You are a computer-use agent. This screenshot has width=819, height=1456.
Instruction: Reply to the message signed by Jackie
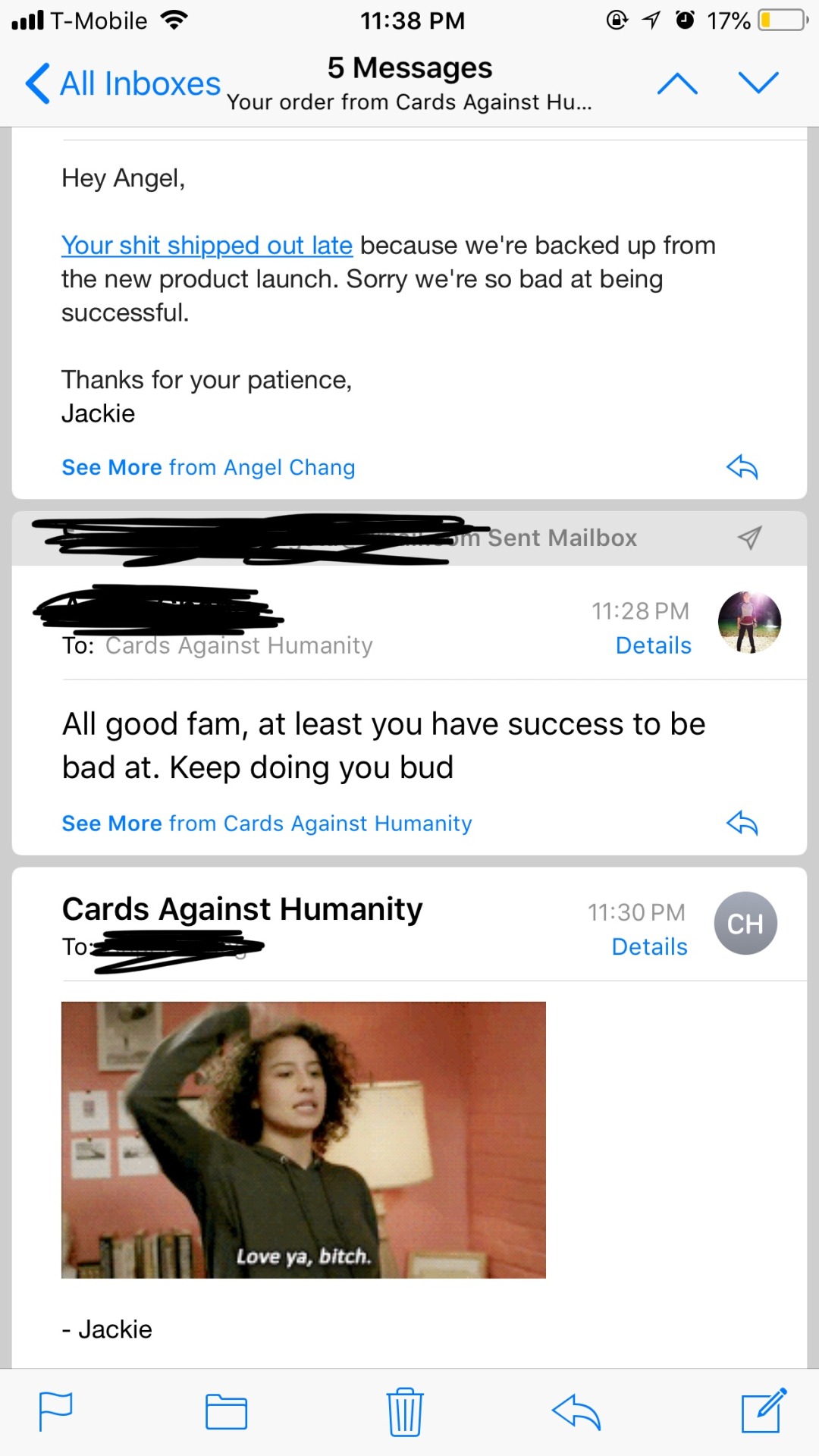click(x=742, y=467)
